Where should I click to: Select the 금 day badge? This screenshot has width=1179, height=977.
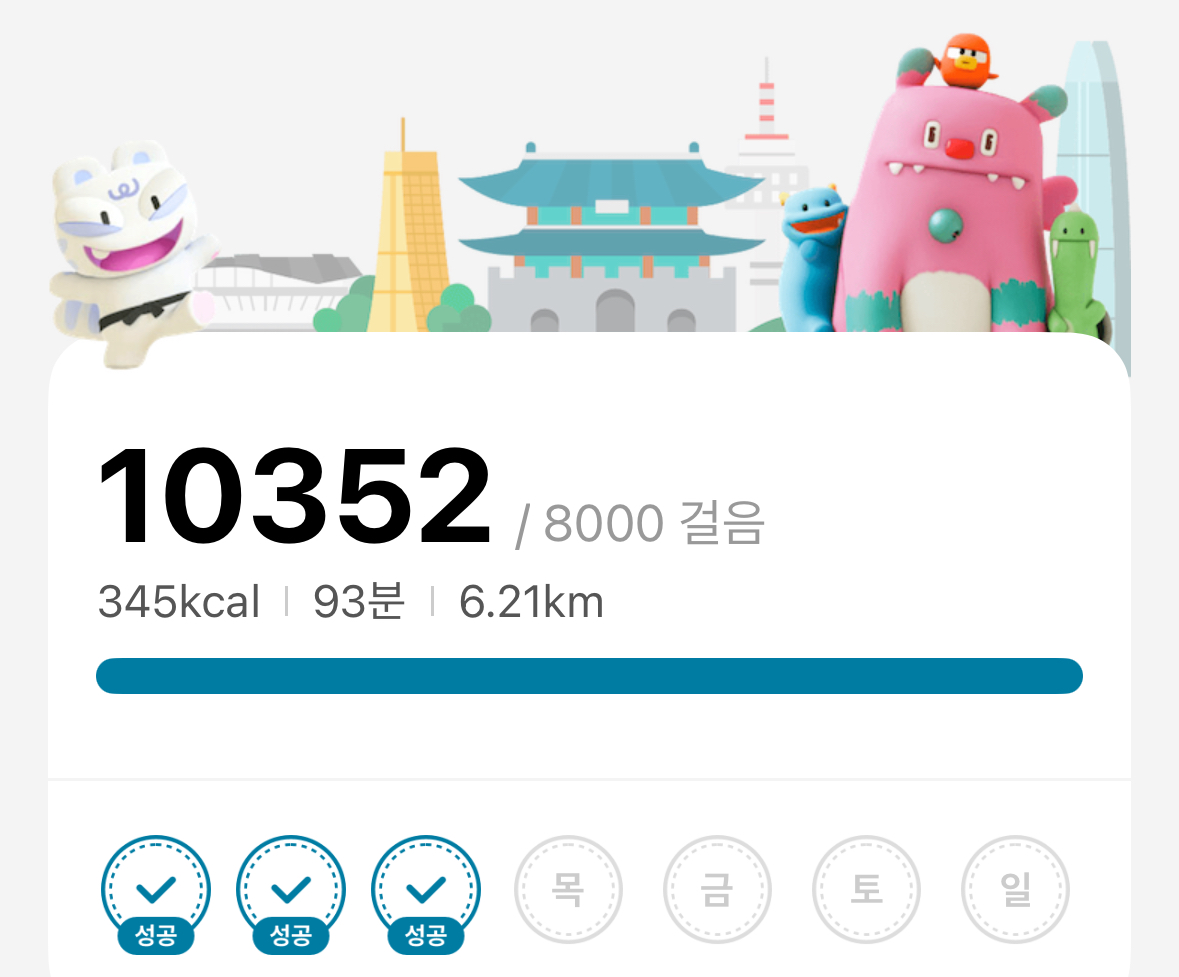click(x=717, y=889)
